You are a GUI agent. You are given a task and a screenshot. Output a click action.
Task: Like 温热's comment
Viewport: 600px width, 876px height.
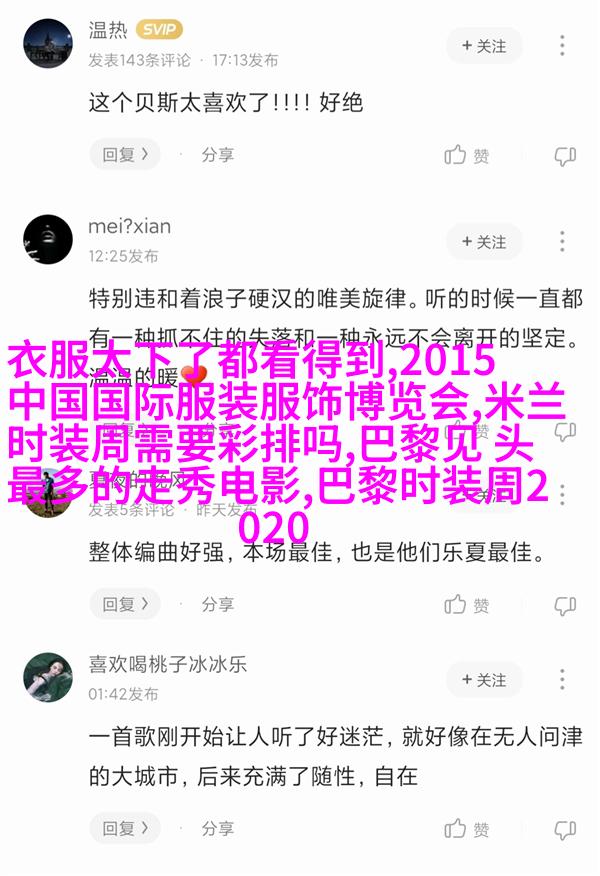467,156
